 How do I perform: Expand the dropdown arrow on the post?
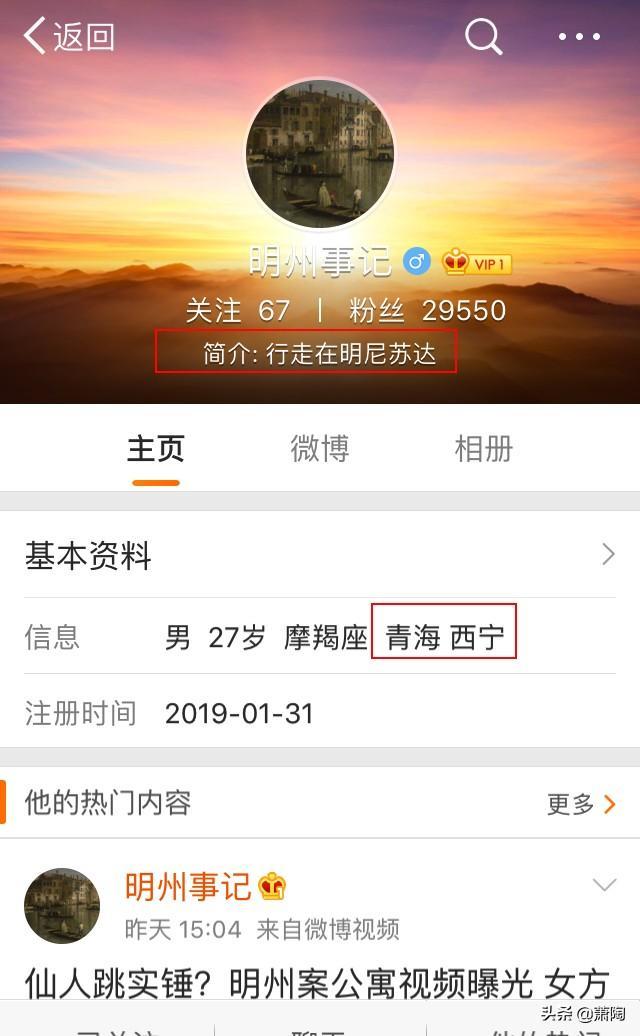[x=604, y=885]
